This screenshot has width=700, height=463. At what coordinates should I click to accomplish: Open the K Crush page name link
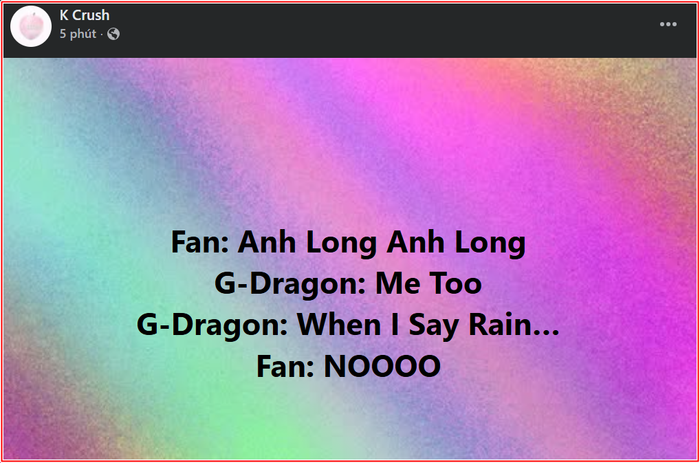[x=85, y=15]
